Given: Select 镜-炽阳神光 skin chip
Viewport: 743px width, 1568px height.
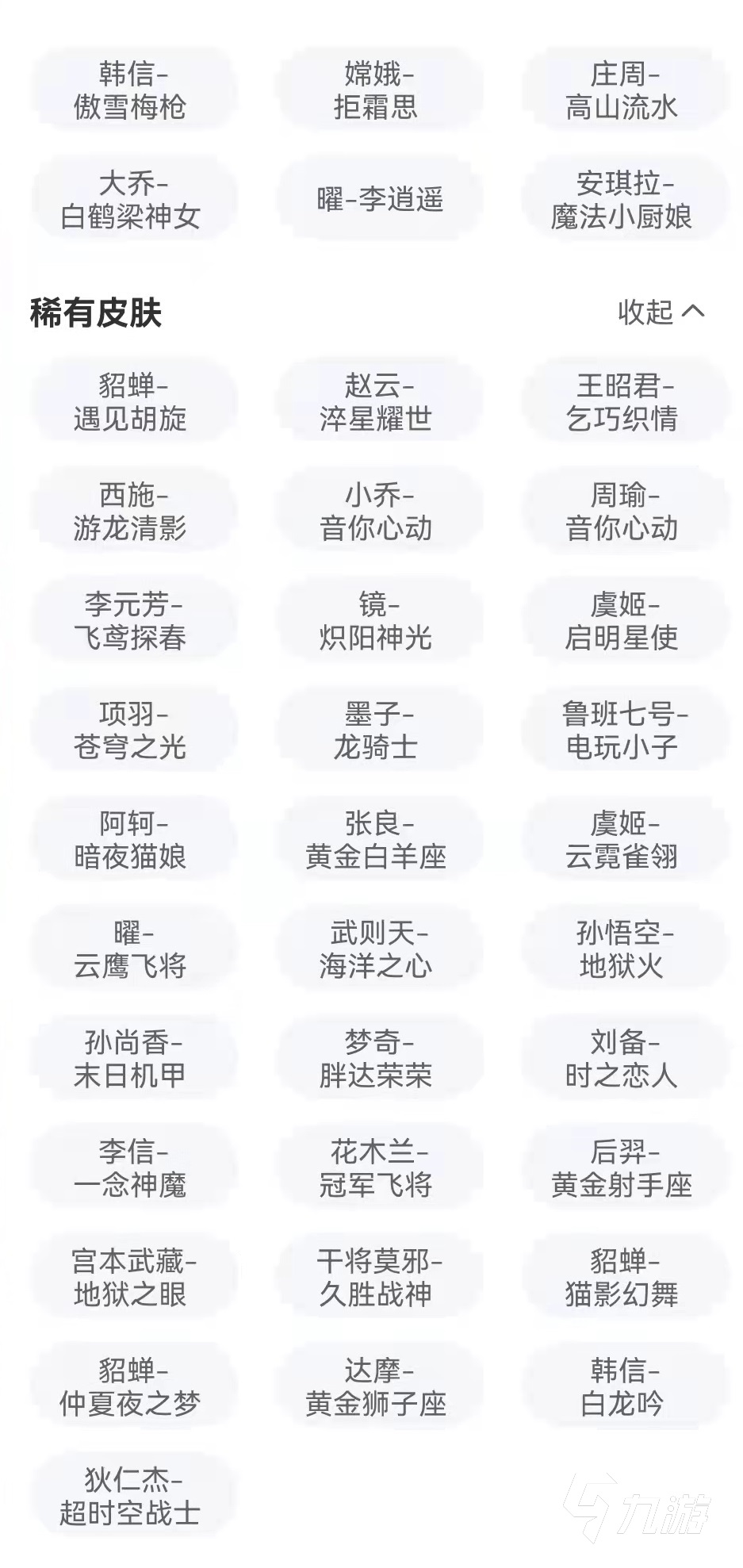Looking at the screenshot, I should click(377, 621).
